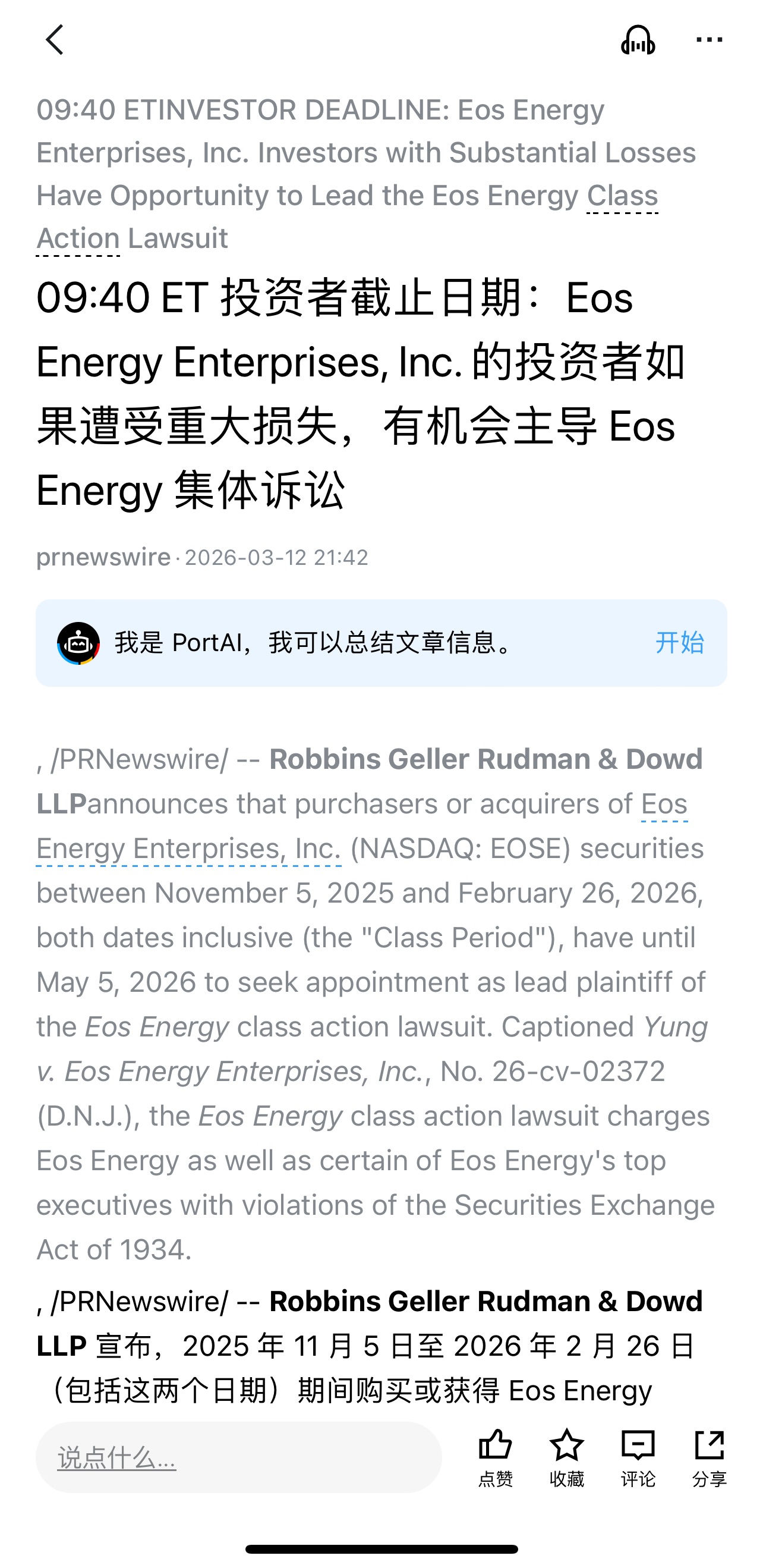This screenshot has width=763, height=1568.
Task: Open the three-dot overflow menu
Action: point(710,40)
